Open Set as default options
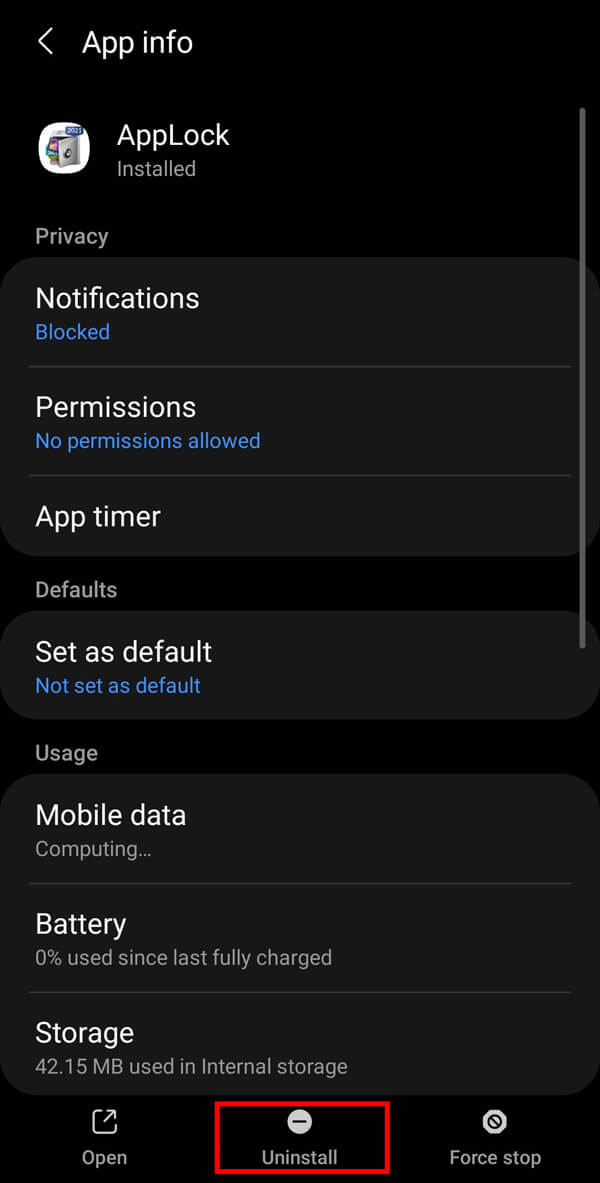Image resolution: width=600 pixels, height=1183 pixels. click(290, 666)
